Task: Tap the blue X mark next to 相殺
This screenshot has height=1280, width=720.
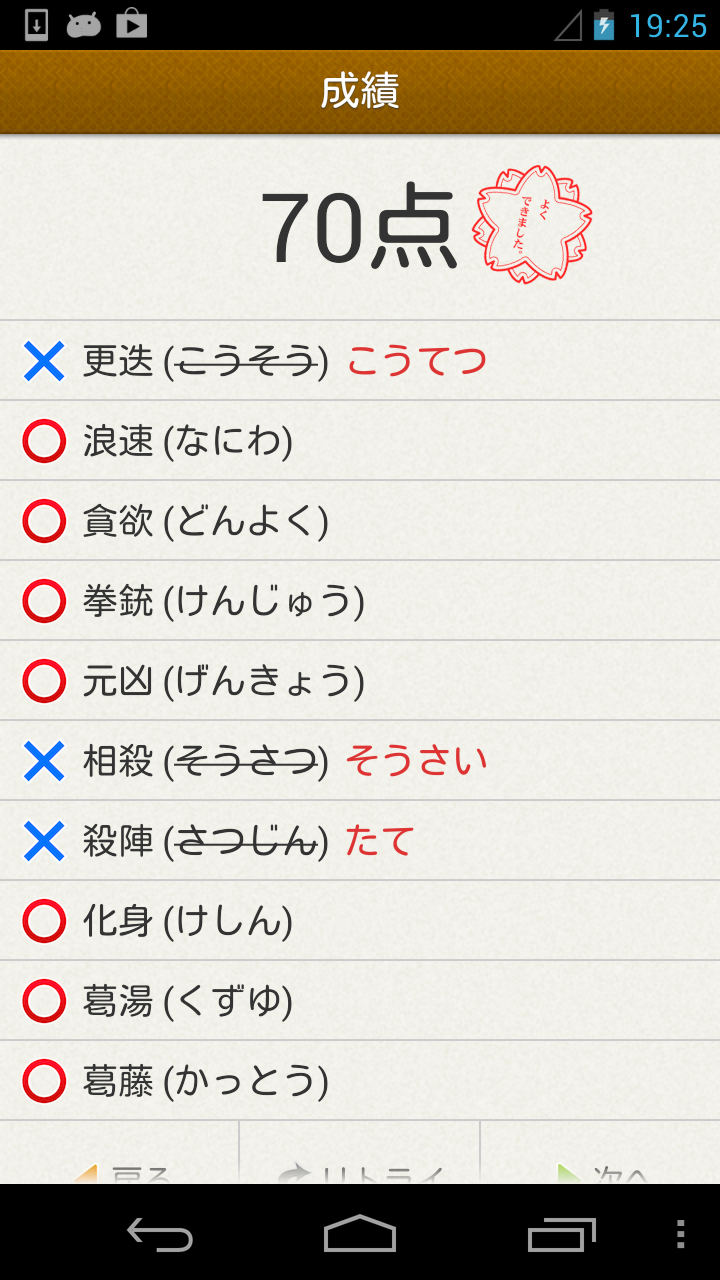Action: click(42, 760)
